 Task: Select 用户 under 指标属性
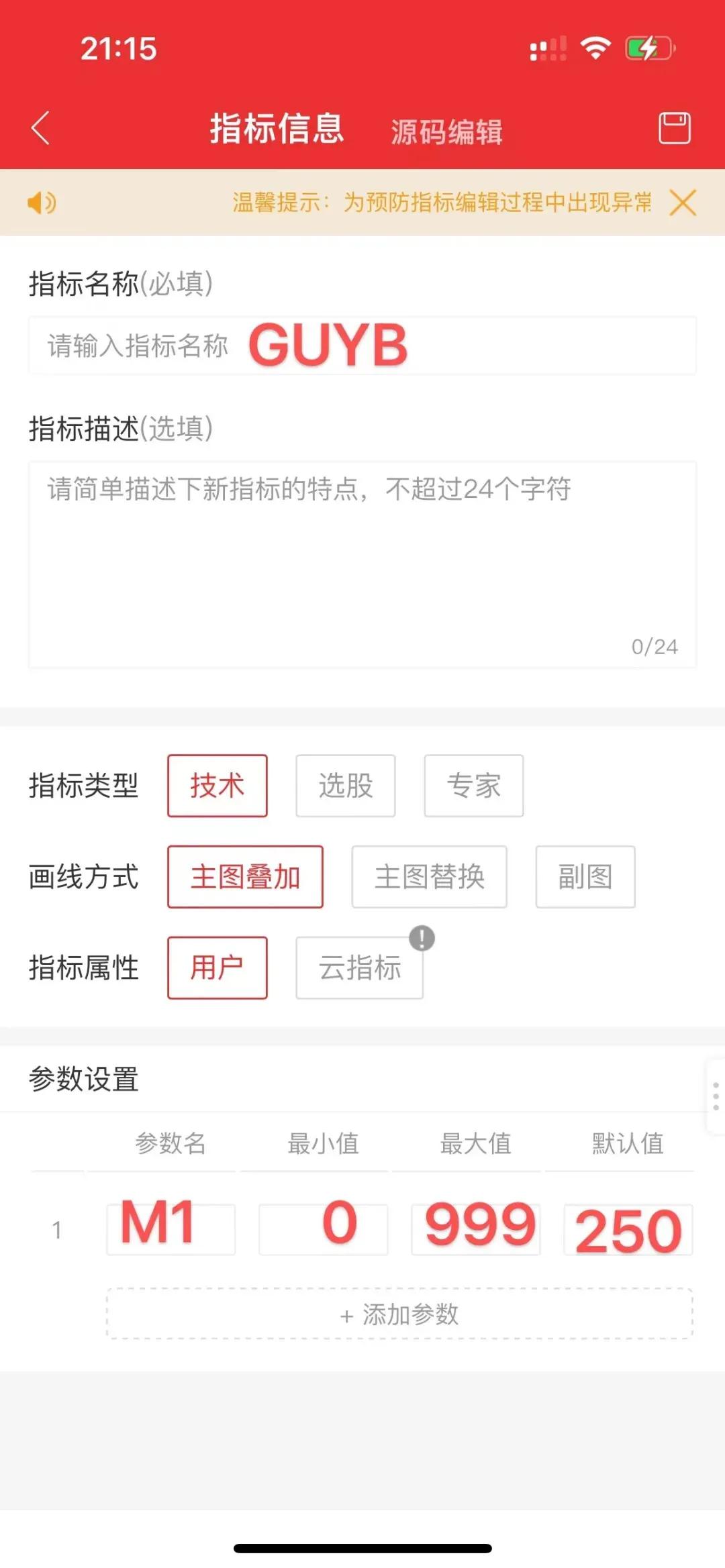[x=217, y=967]
